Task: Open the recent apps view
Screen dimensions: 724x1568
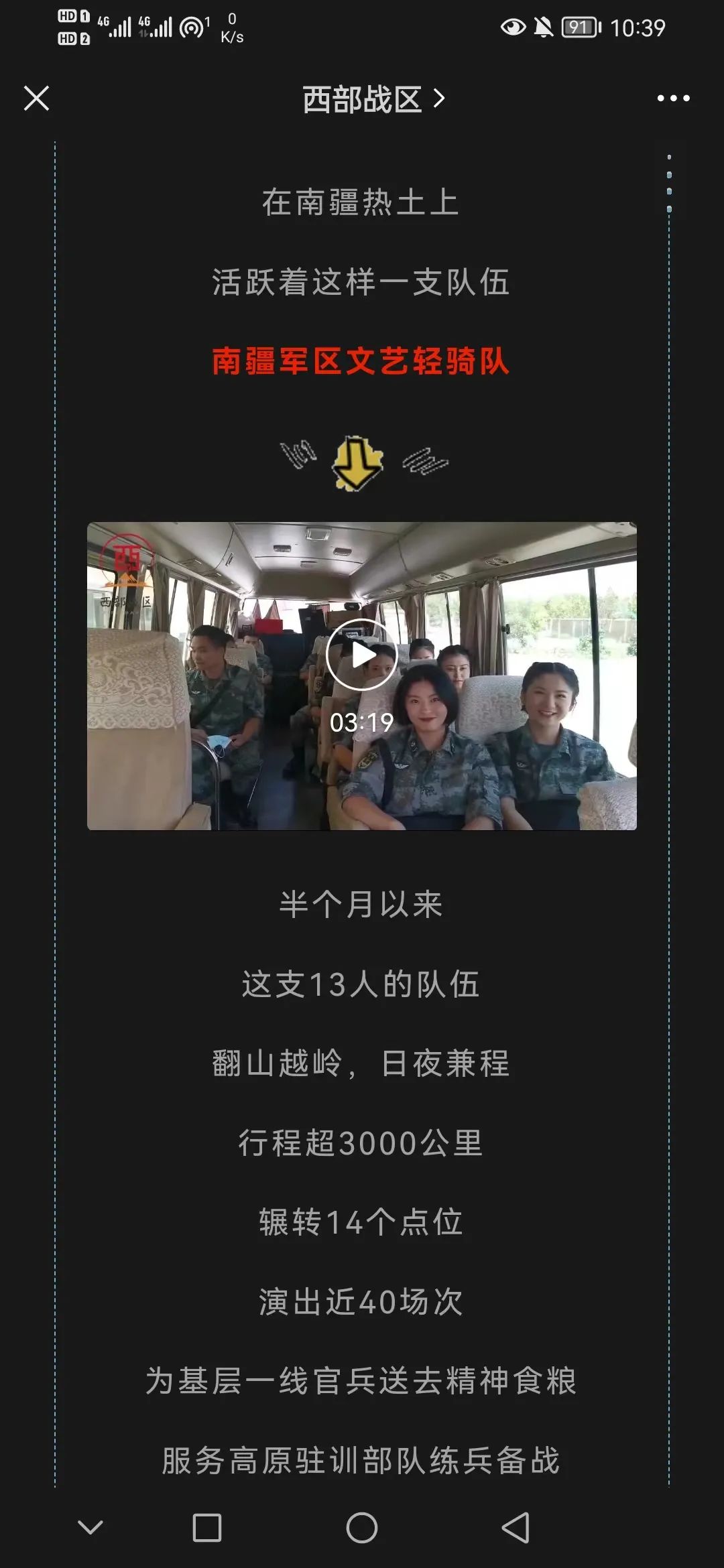Action: coord(206,1528)
